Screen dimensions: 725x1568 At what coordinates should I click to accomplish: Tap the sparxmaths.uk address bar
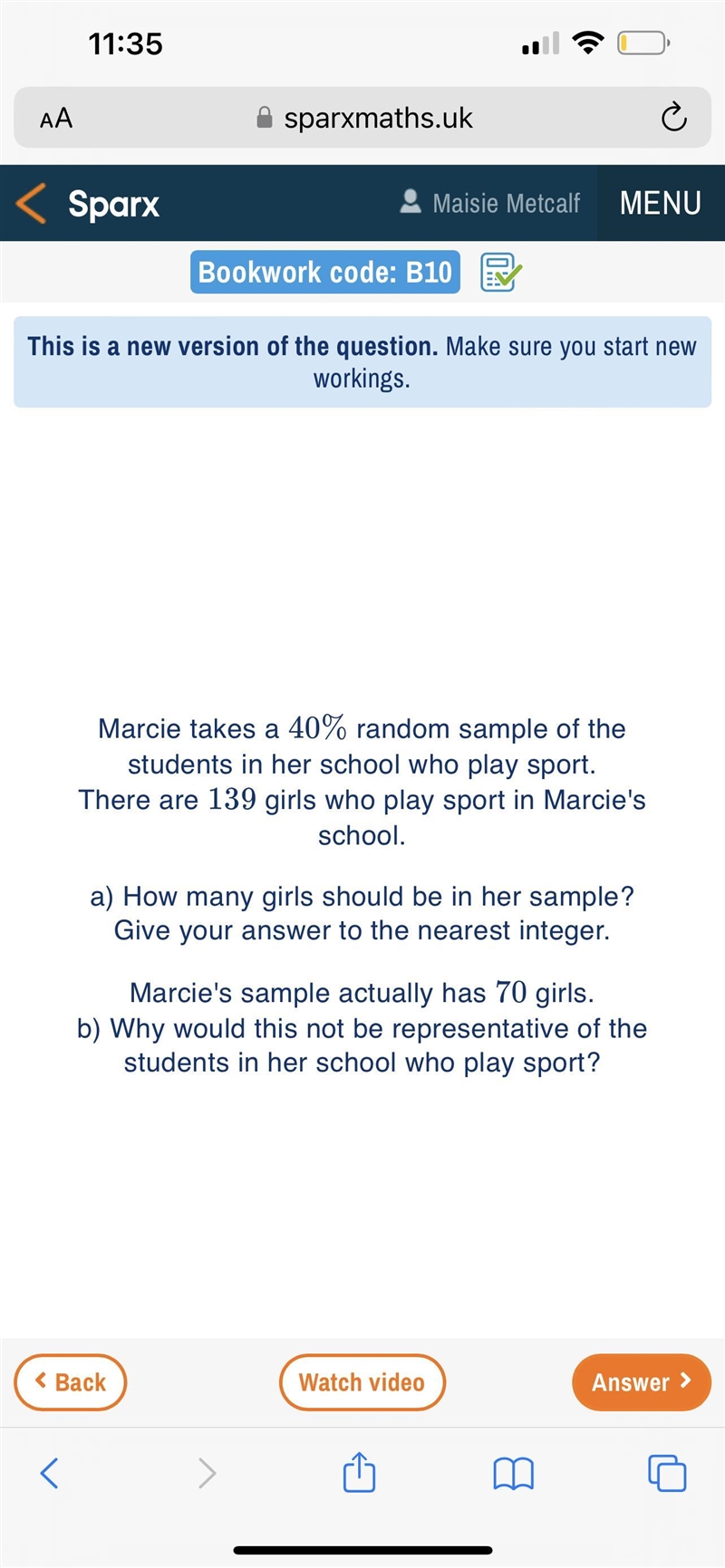point(362,118)
